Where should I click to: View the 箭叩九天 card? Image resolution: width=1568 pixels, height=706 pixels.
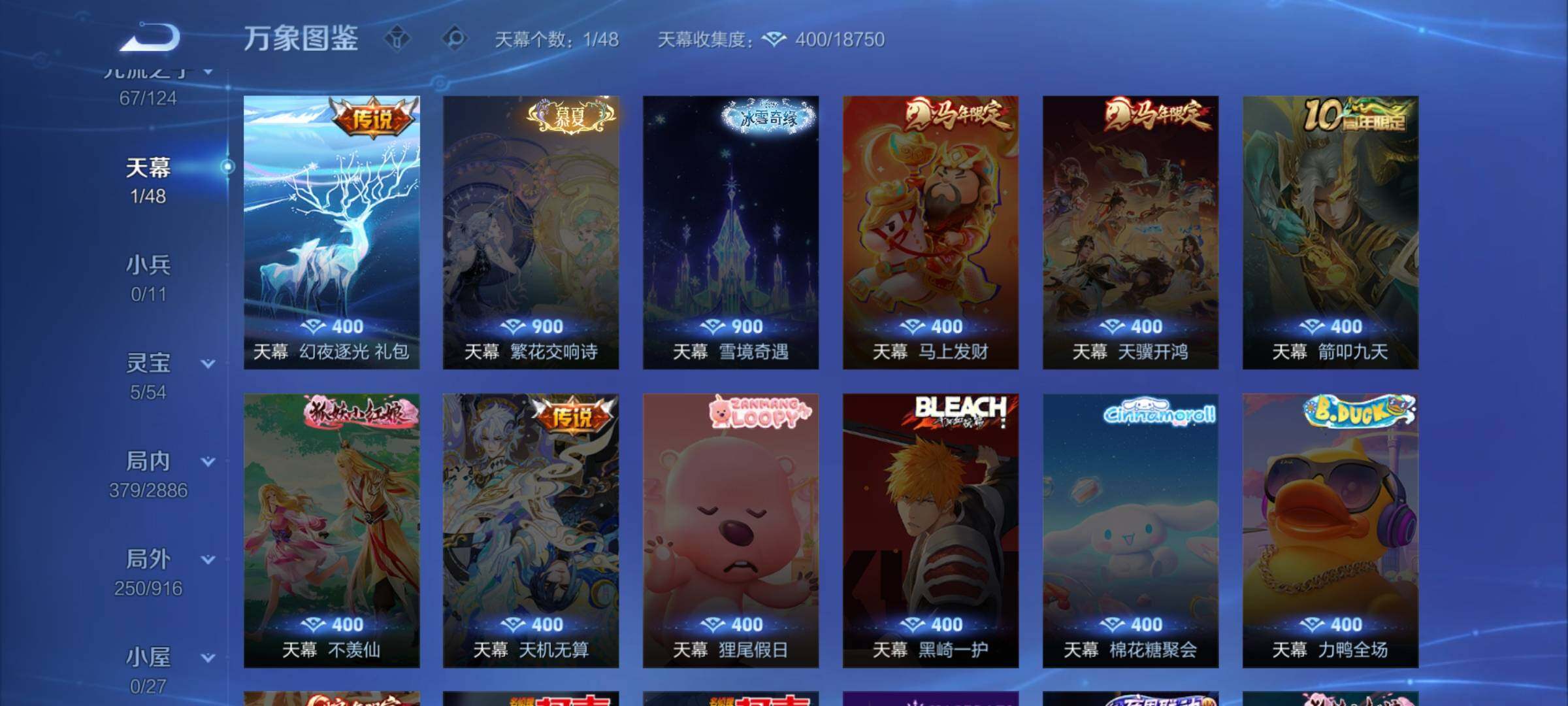tap(1330, 232)
